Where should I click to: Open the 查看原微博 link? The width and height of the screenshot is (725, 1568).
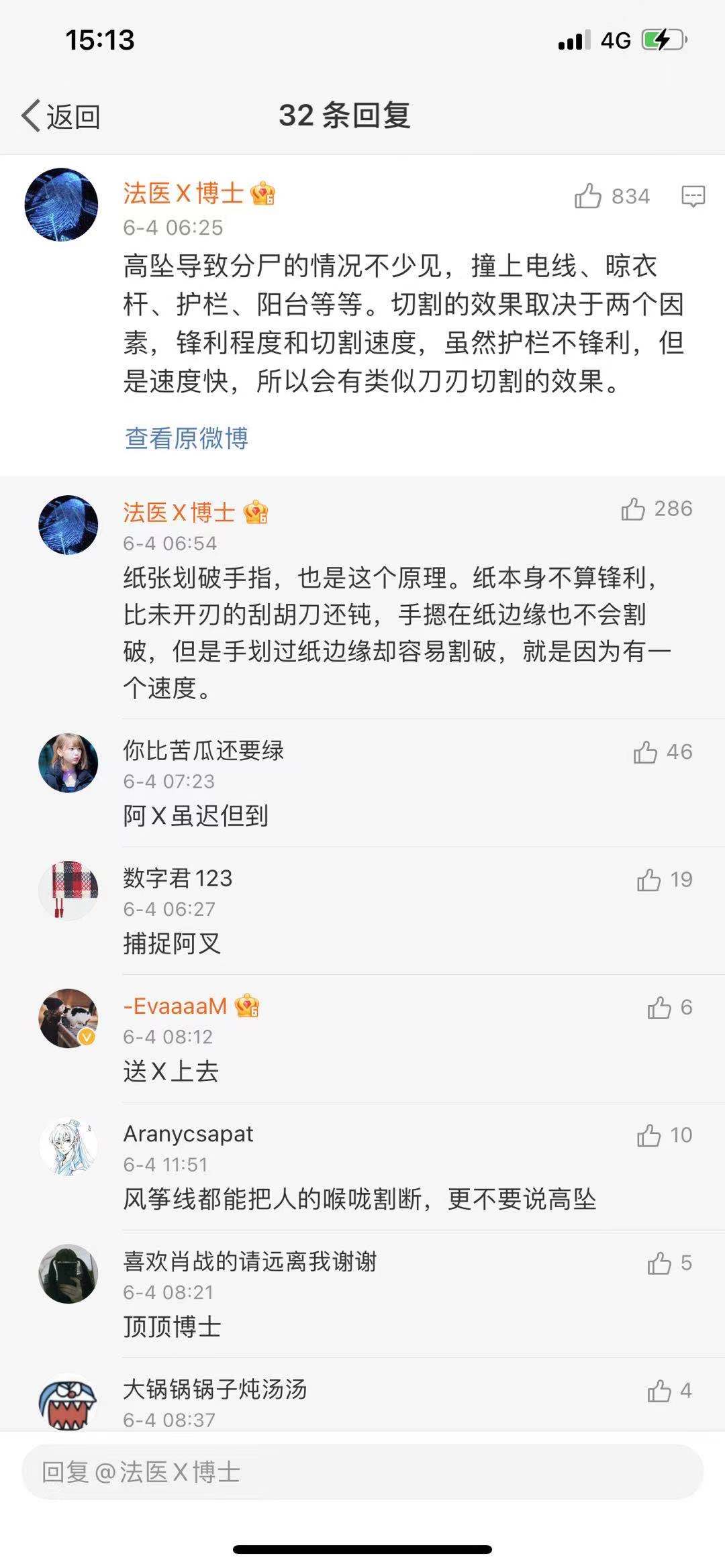(x=187, y=438)
